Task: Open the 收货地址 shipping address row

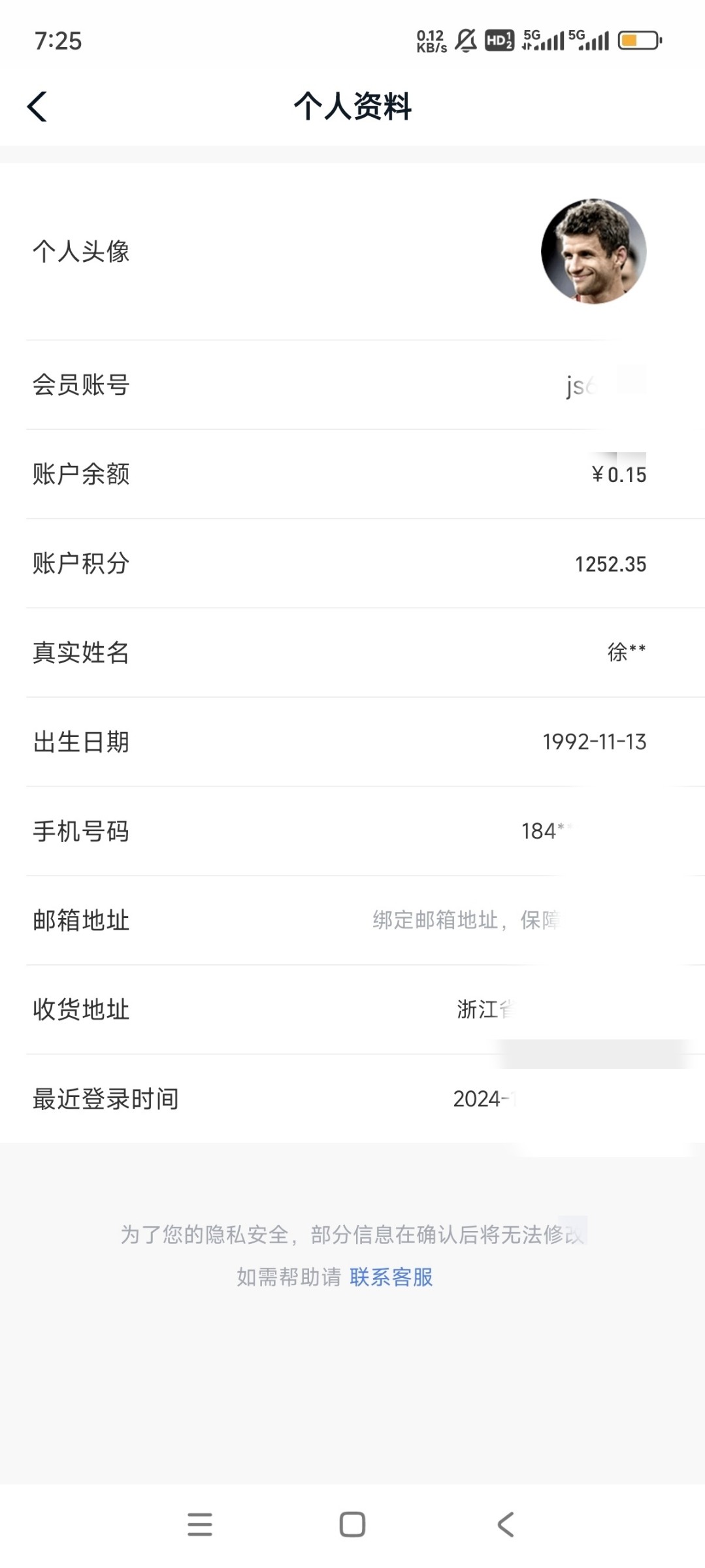Action: coord(353,1009)
